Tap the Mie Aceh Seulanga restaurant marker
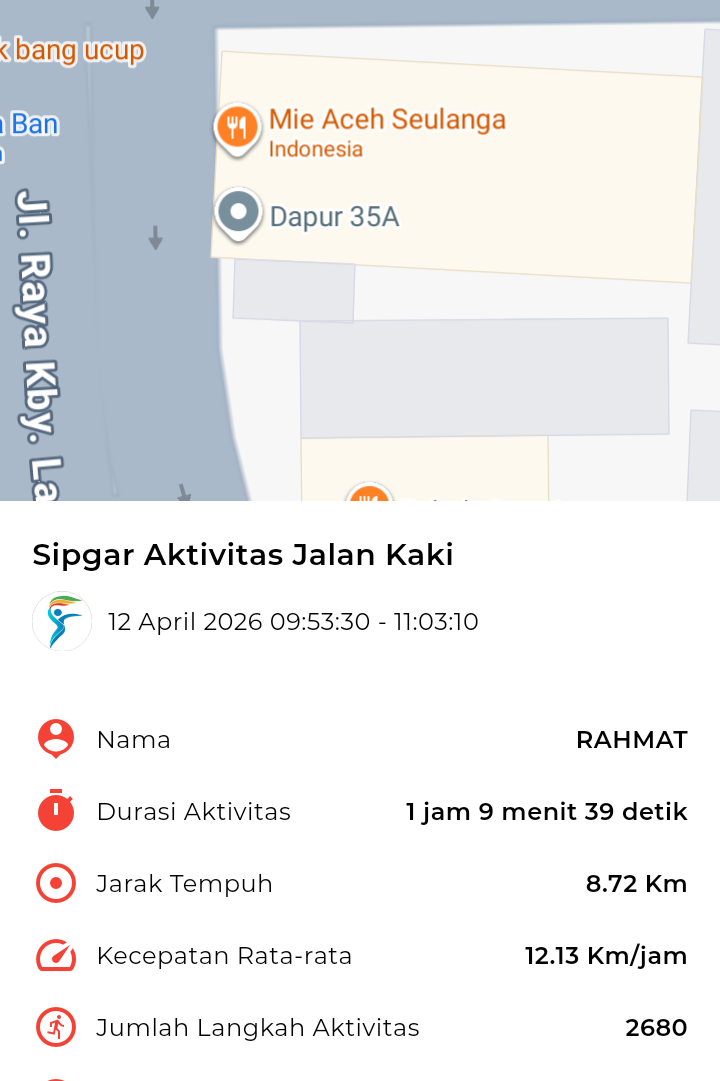720x1081 pixels. [237, 129]
